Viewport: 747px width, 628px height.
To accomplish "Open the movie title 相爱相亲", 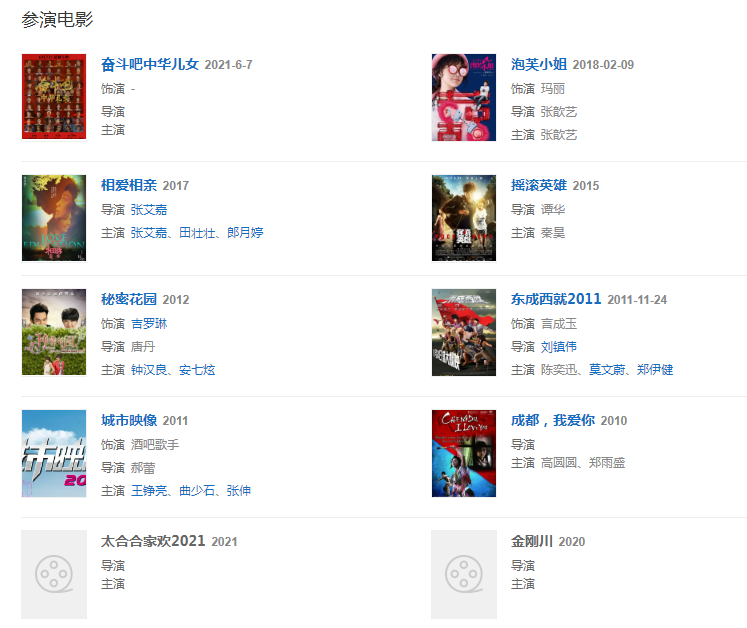I will [x=129, y=186].
